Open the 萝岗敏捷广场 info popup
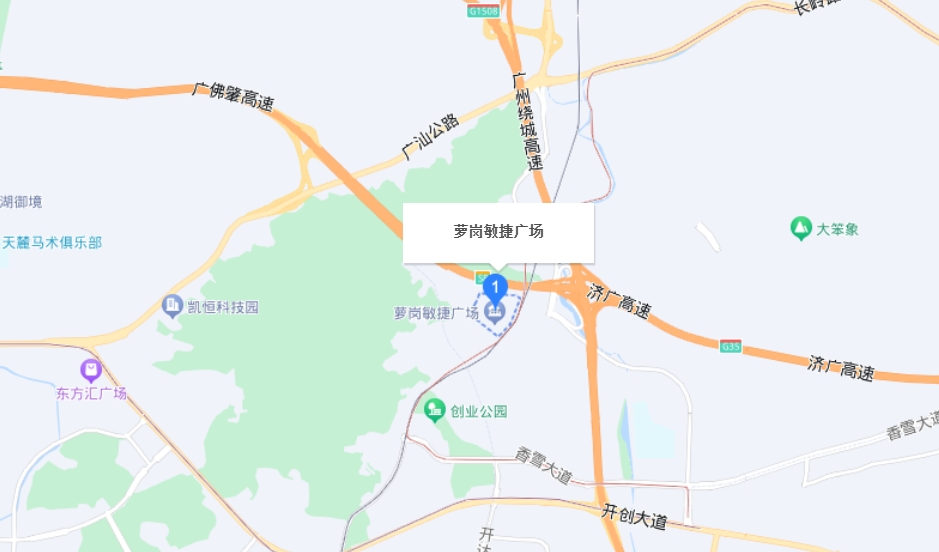This screenshot has height=552, width=939. [x=498, y=232]
